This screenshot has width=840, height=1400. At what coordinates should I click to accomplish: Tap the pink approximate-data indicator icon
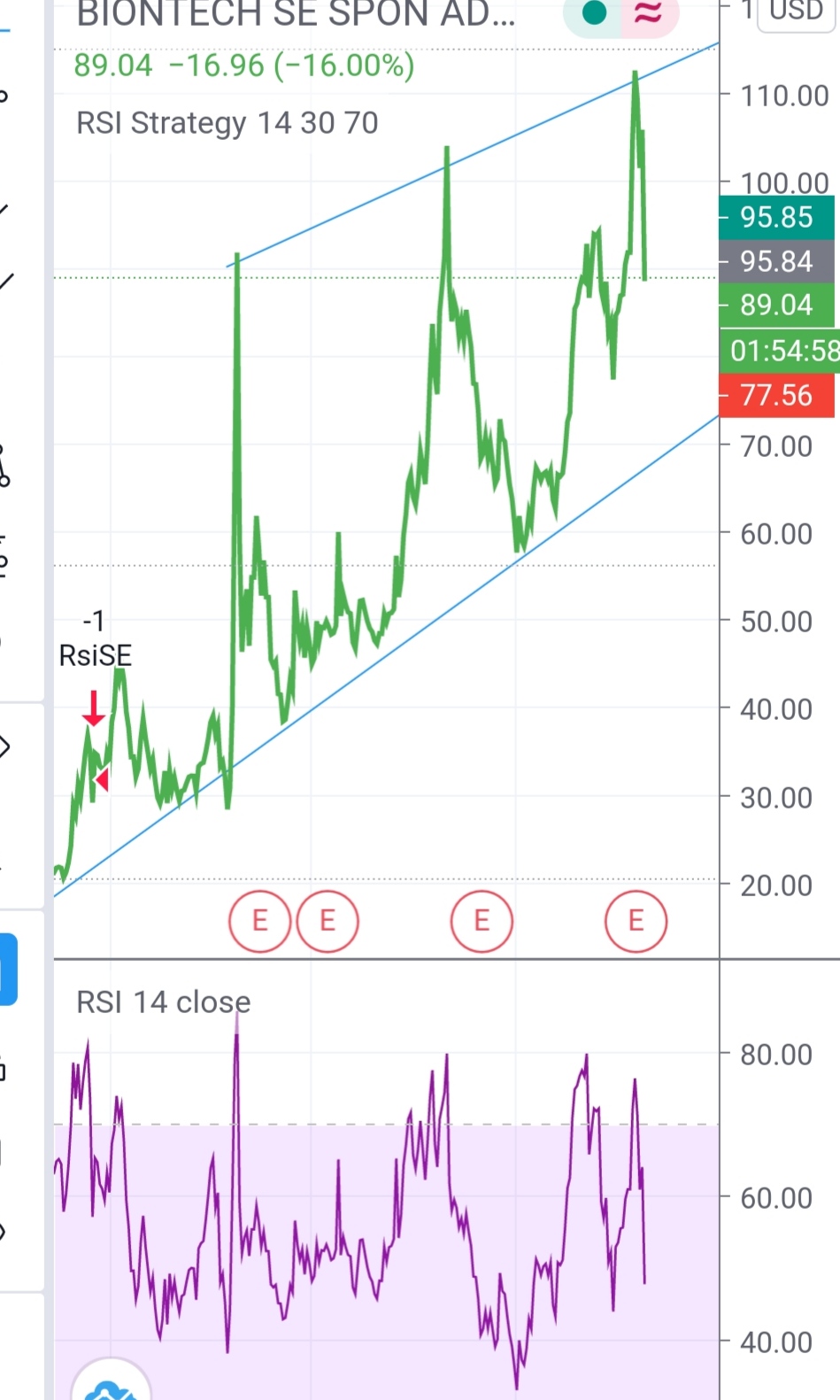649,13
